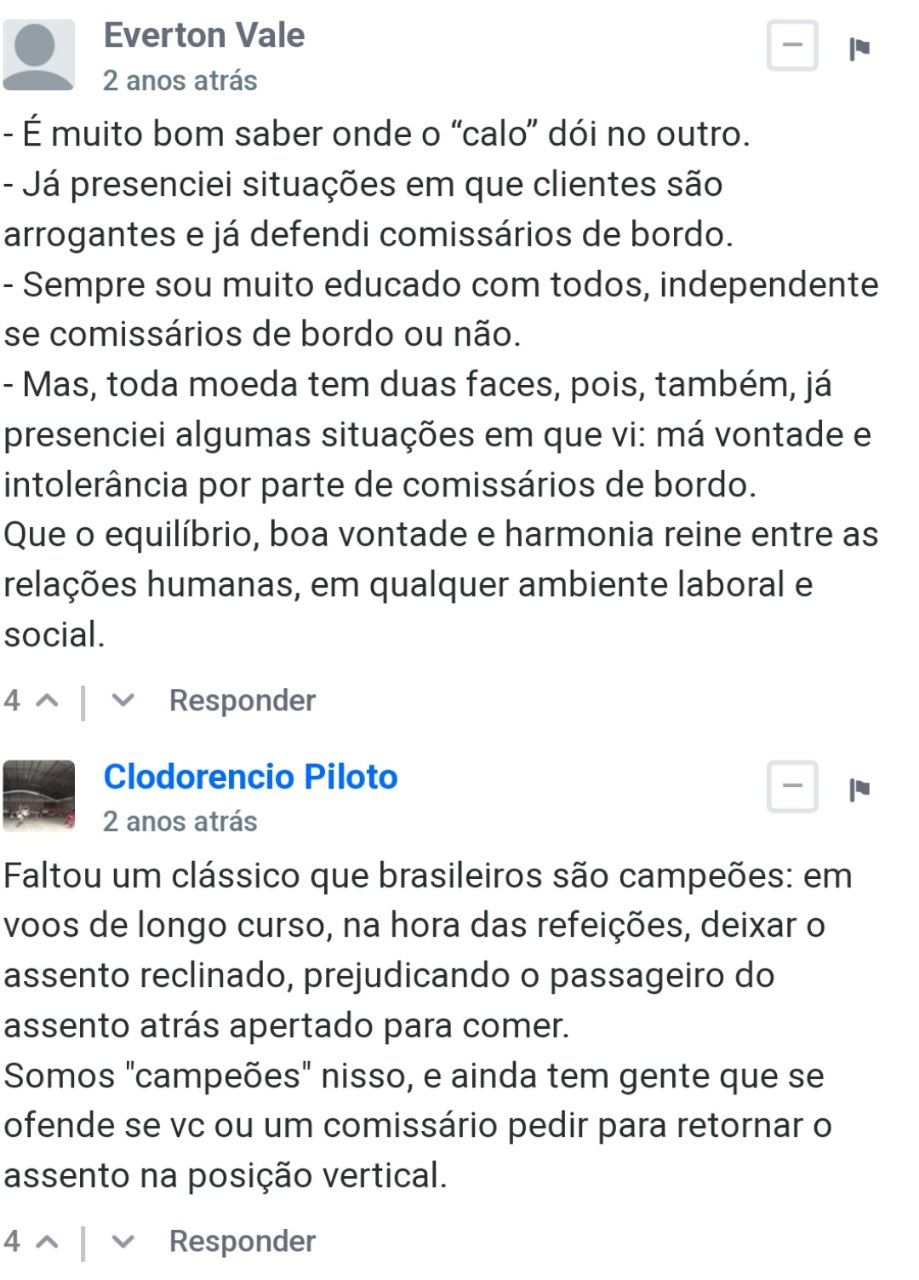Open Clodorencio Piloto's avatar picture
Image resolution: width=919 pixels, height=1280 pixels.
pyautogui.click(x=39, y=795)
